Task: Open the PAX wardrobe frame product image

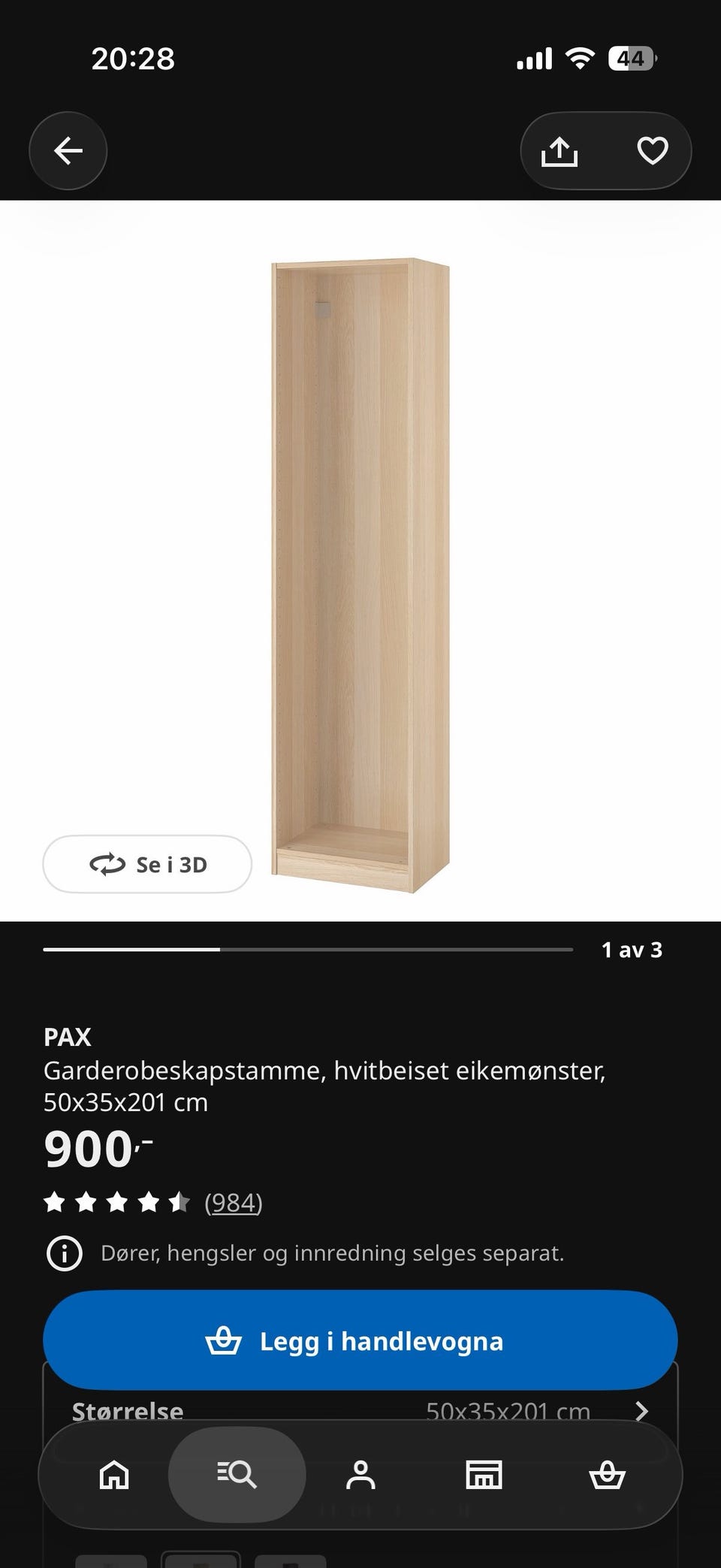Action: [360, 576]
